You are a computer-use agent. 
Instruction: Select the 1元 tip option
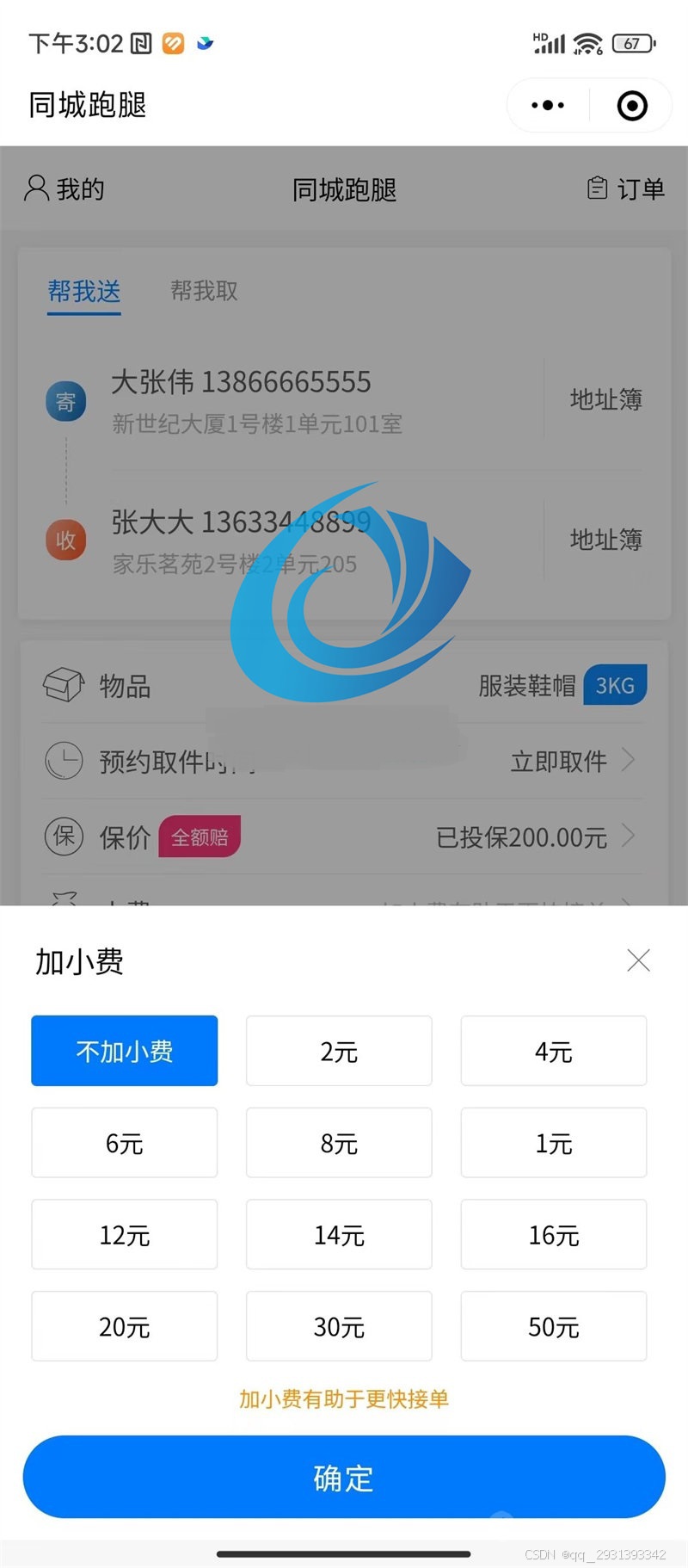(553, 1143)
